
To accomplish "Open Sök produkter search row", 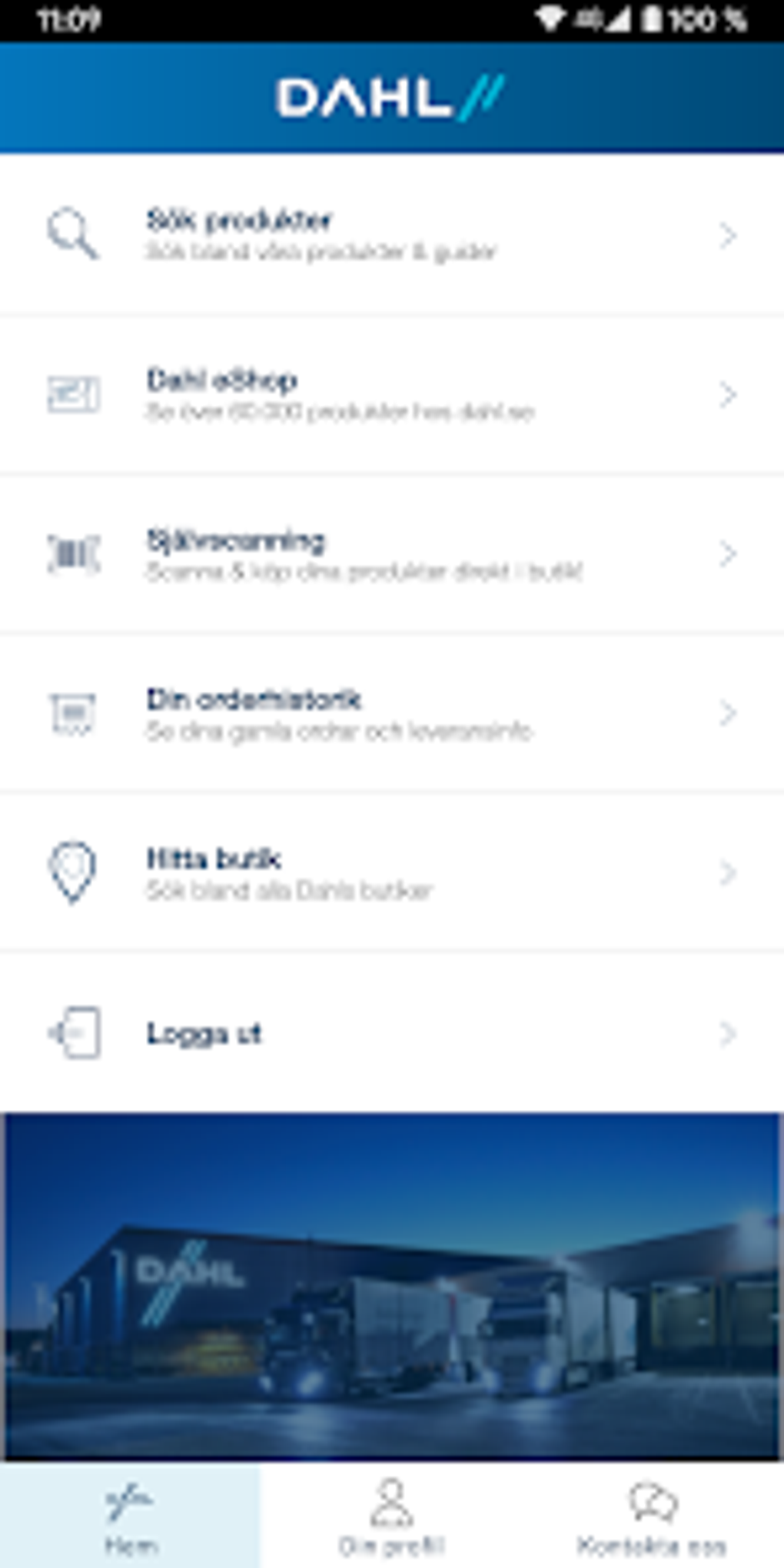I will click(392, 235).
